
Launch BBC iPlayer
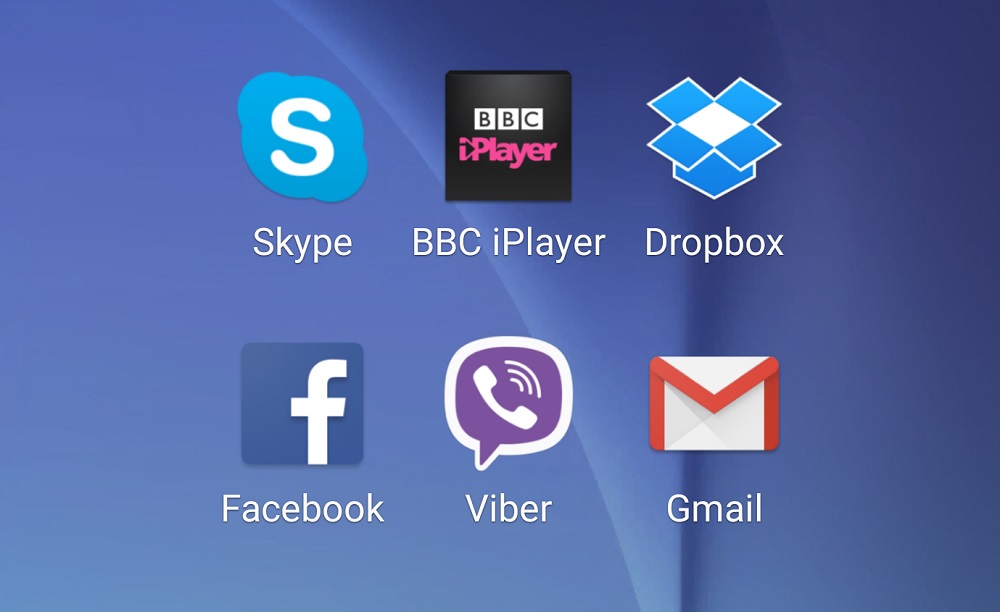508,137
